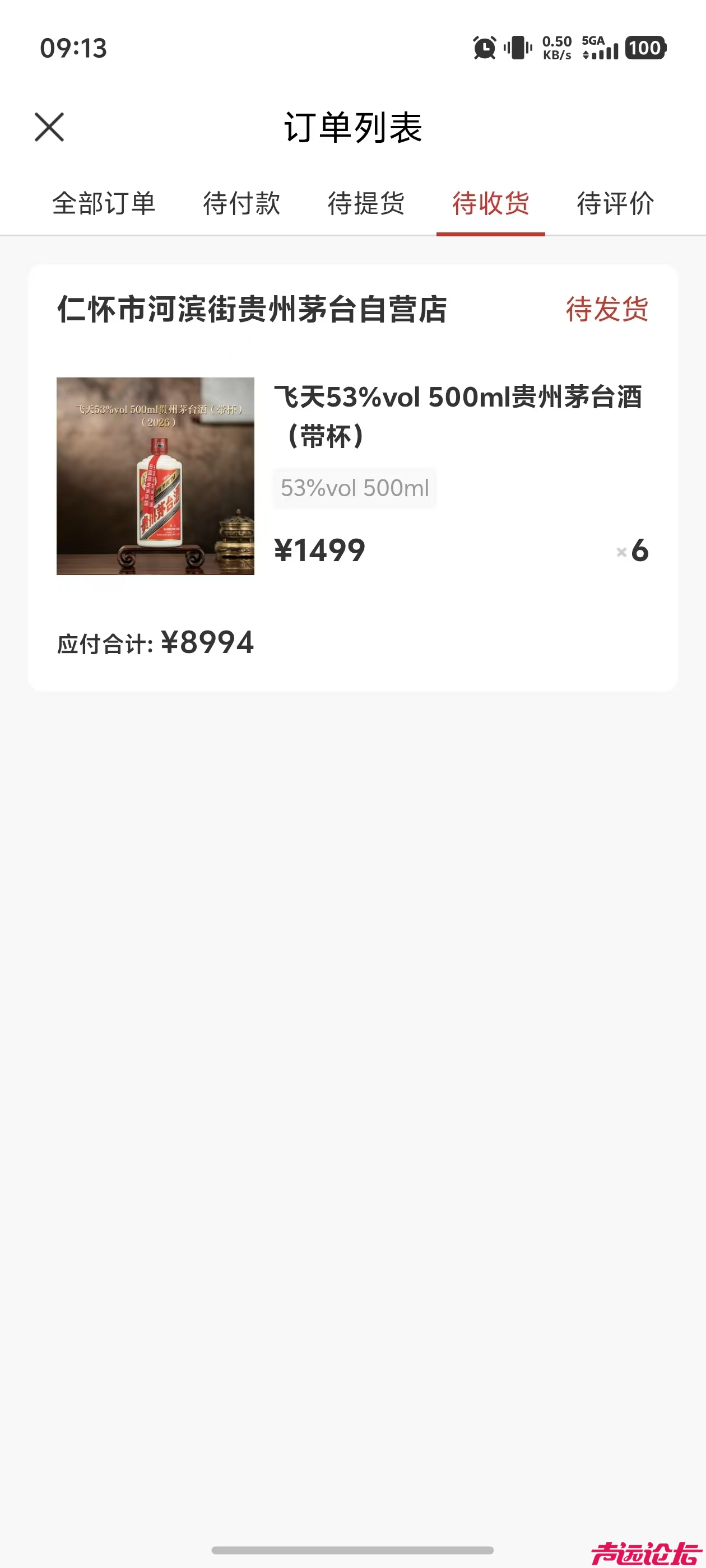Open store 仁怀市河滨街贵州茅台自营店

click(252, 310)
